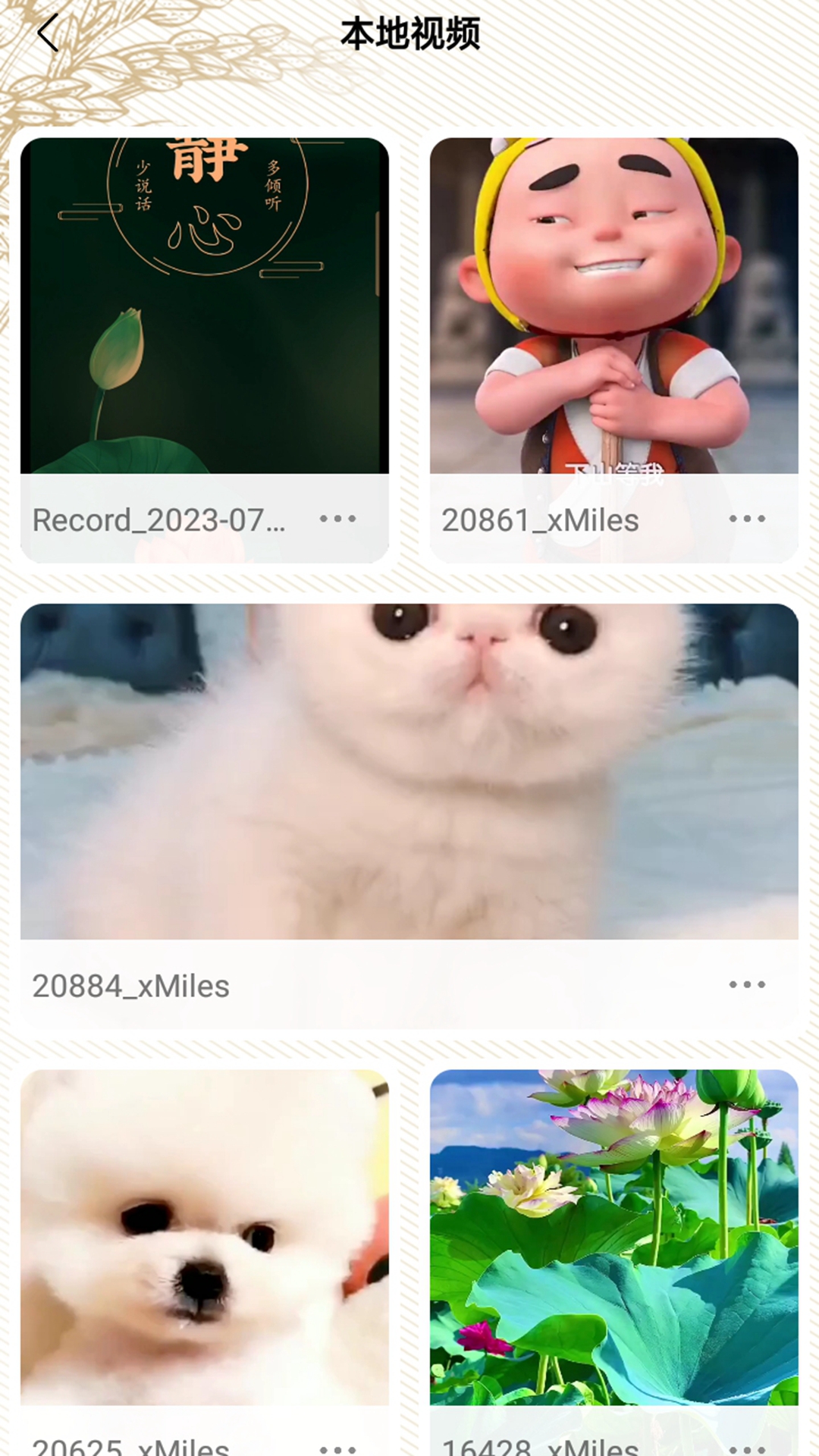This screenshot has height=1456, width=819.
Task: Go back using the top-left arrow
Action: (x=49, y=34)
